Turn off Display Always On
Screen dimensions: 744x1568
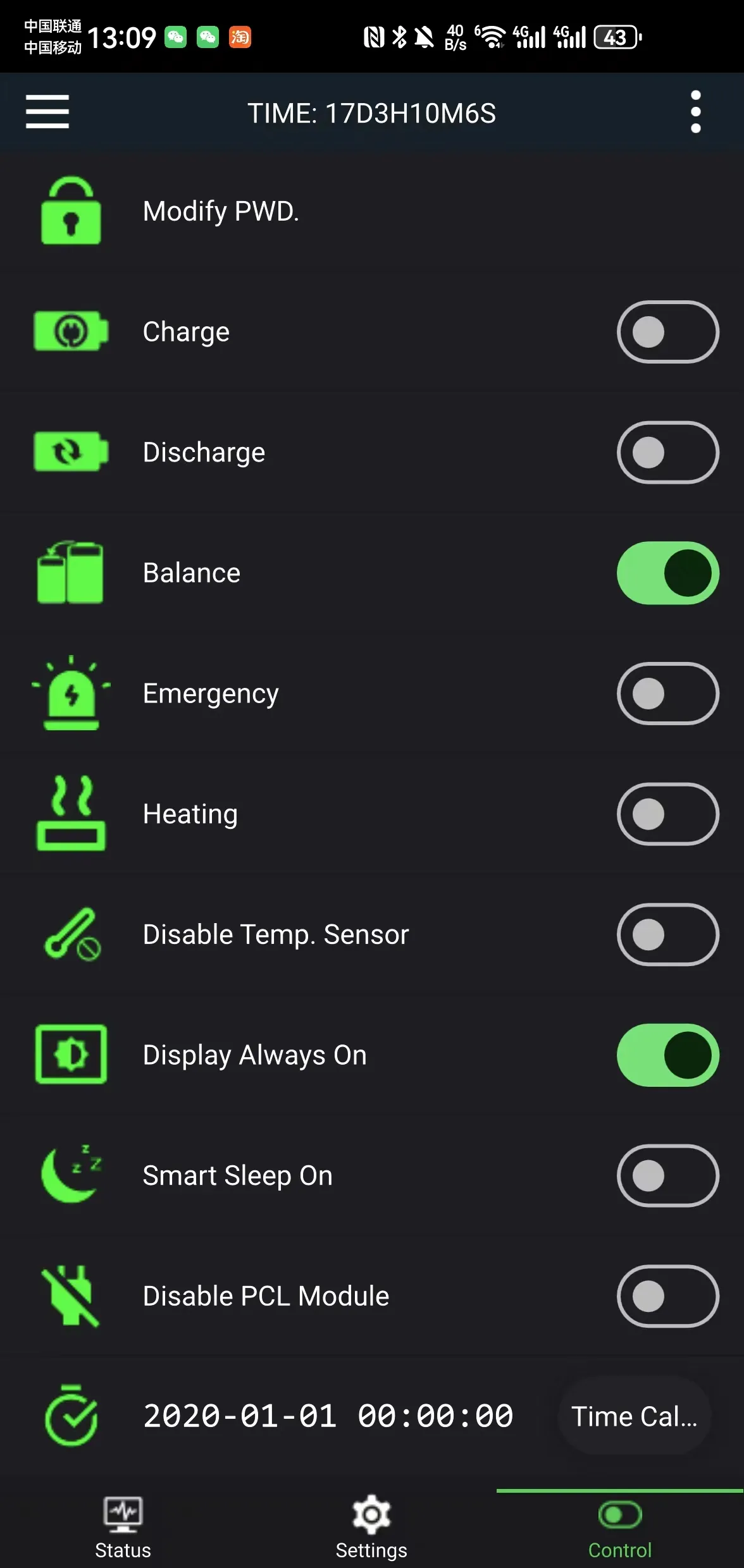click(667, 1055)
